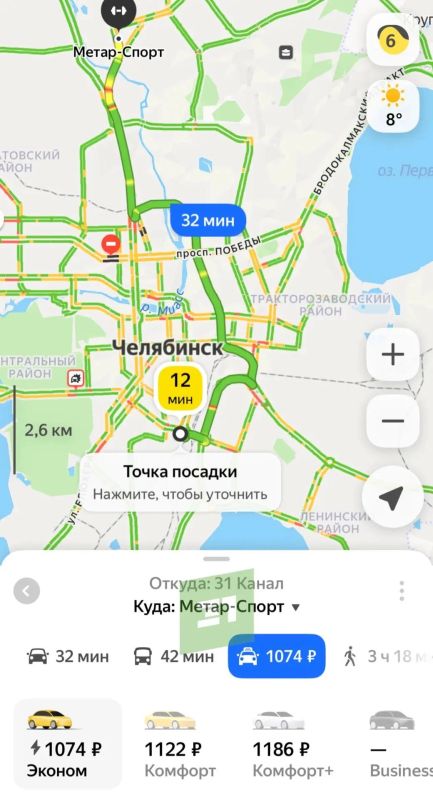433x800 pixels.
Task: Change destination Куда: Метар-Спорт dropdown
Action: click(x=217, y=607)
